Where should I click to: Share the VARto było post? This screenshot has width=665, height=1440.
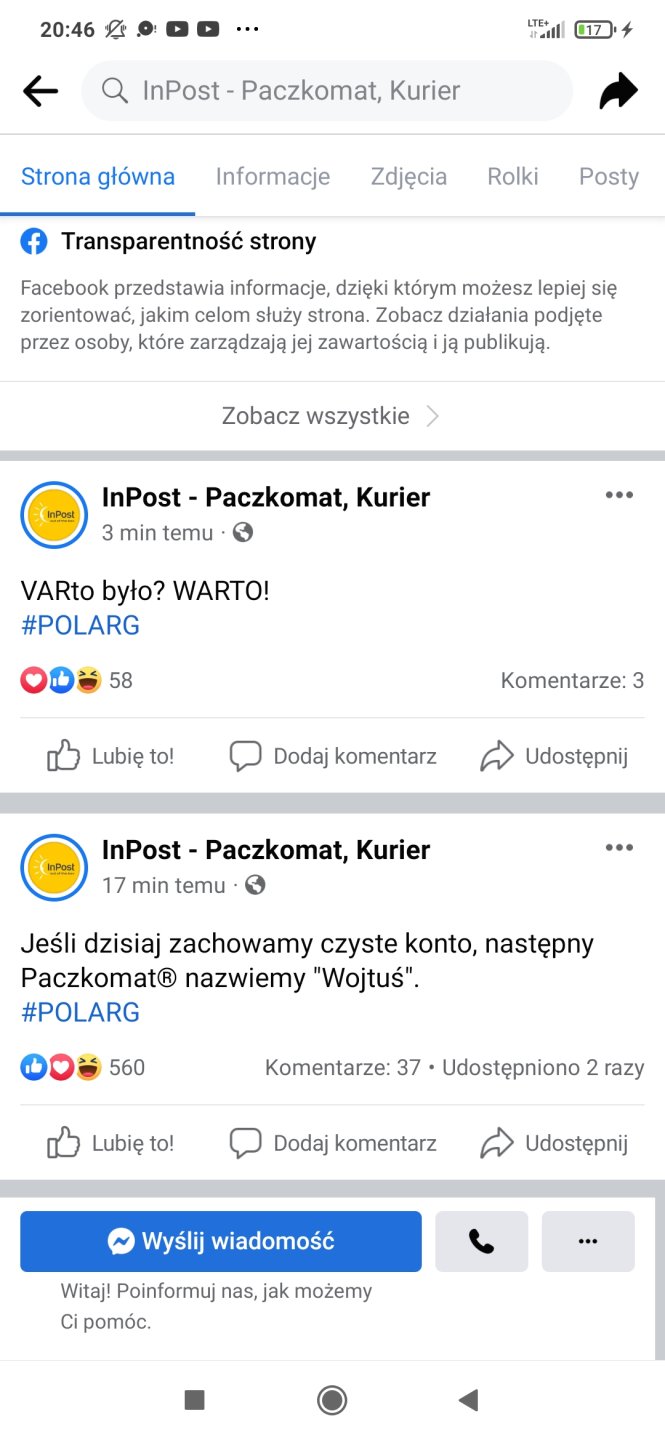554,756
